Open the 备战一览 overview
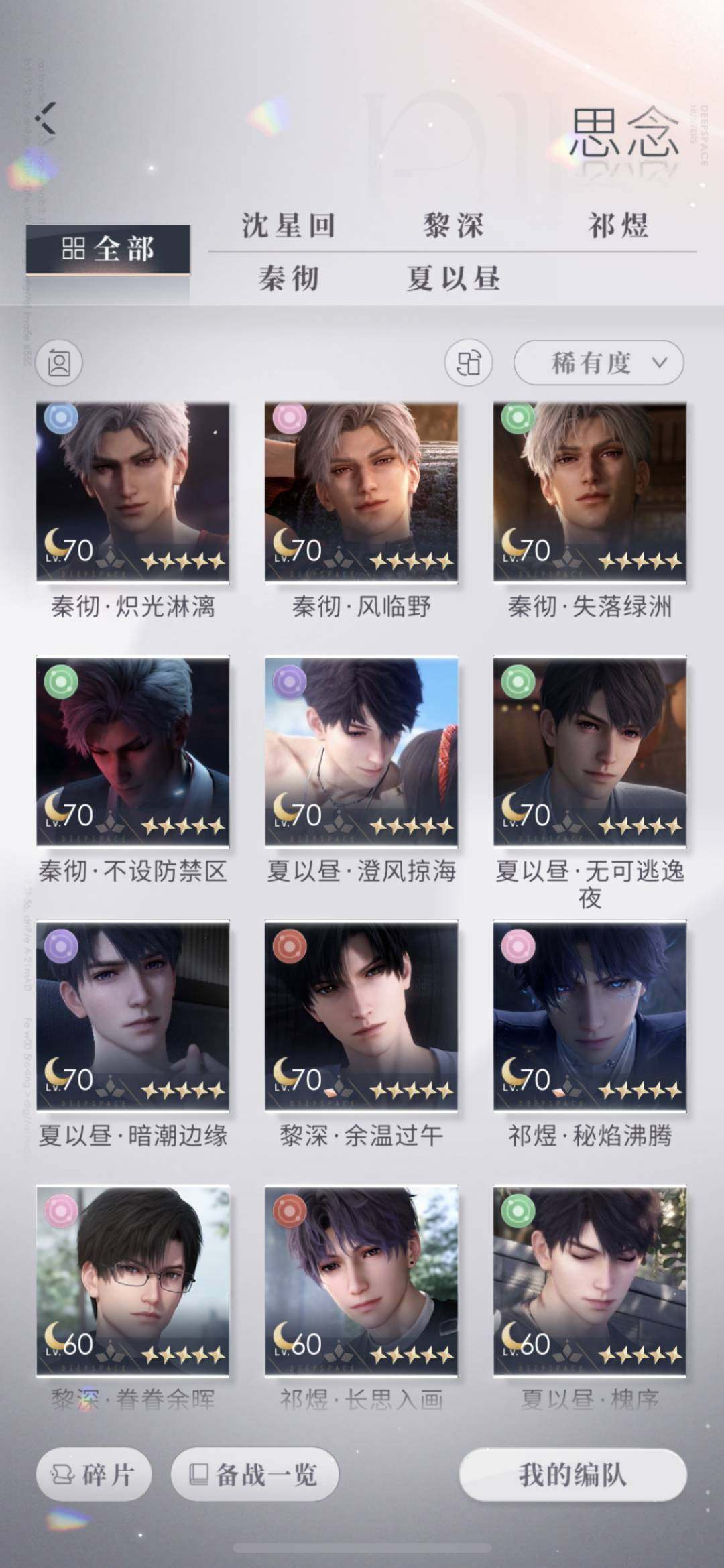 (255, 1474)
